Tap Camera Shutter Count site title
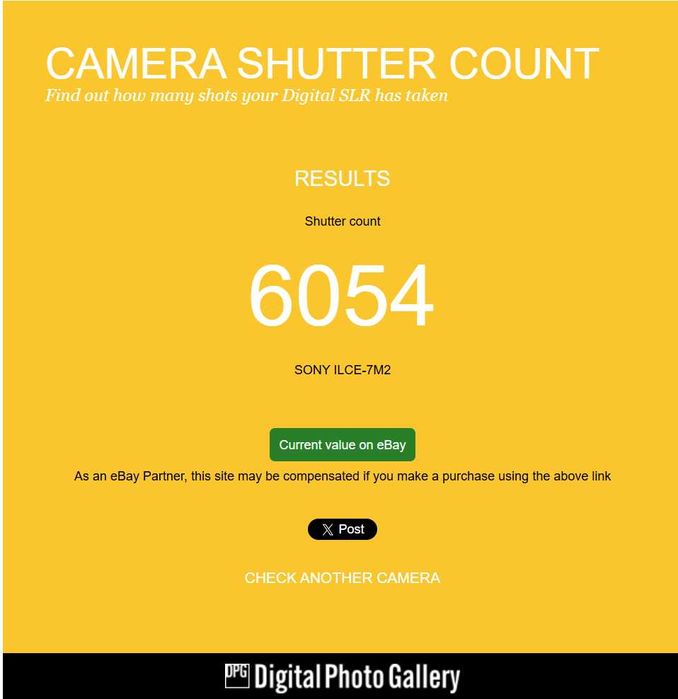The image size is (678, 699). coord(322,64)
